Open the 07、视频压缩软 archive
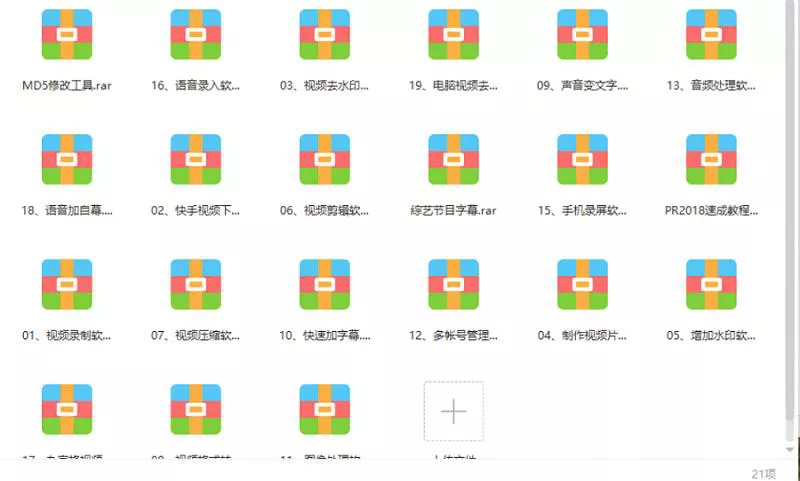Screen dimensions: 800x481 click(195, 284)
